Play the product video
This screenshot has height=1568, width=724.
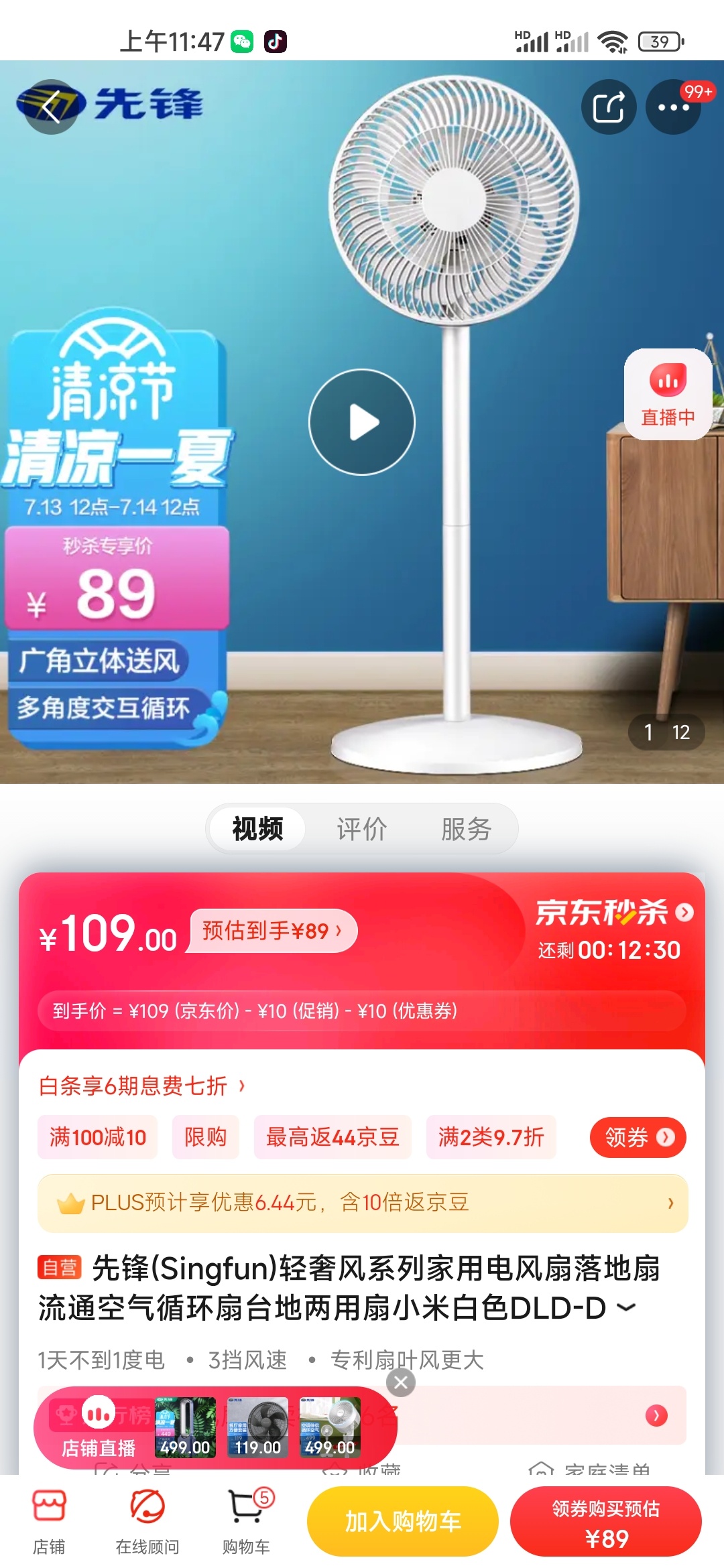tap(362, 422)
